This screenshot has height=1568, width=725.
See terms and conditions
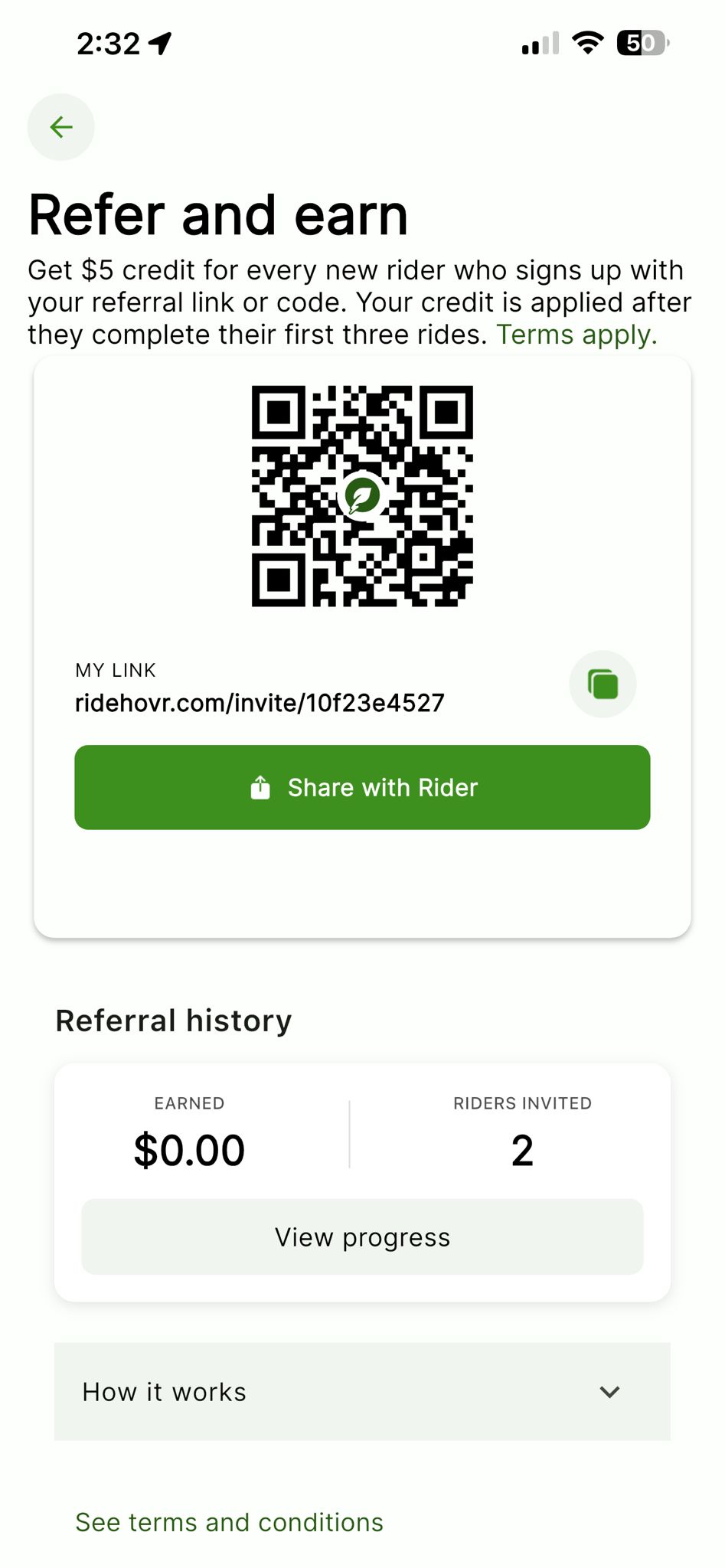click(x=229, y=1522)
